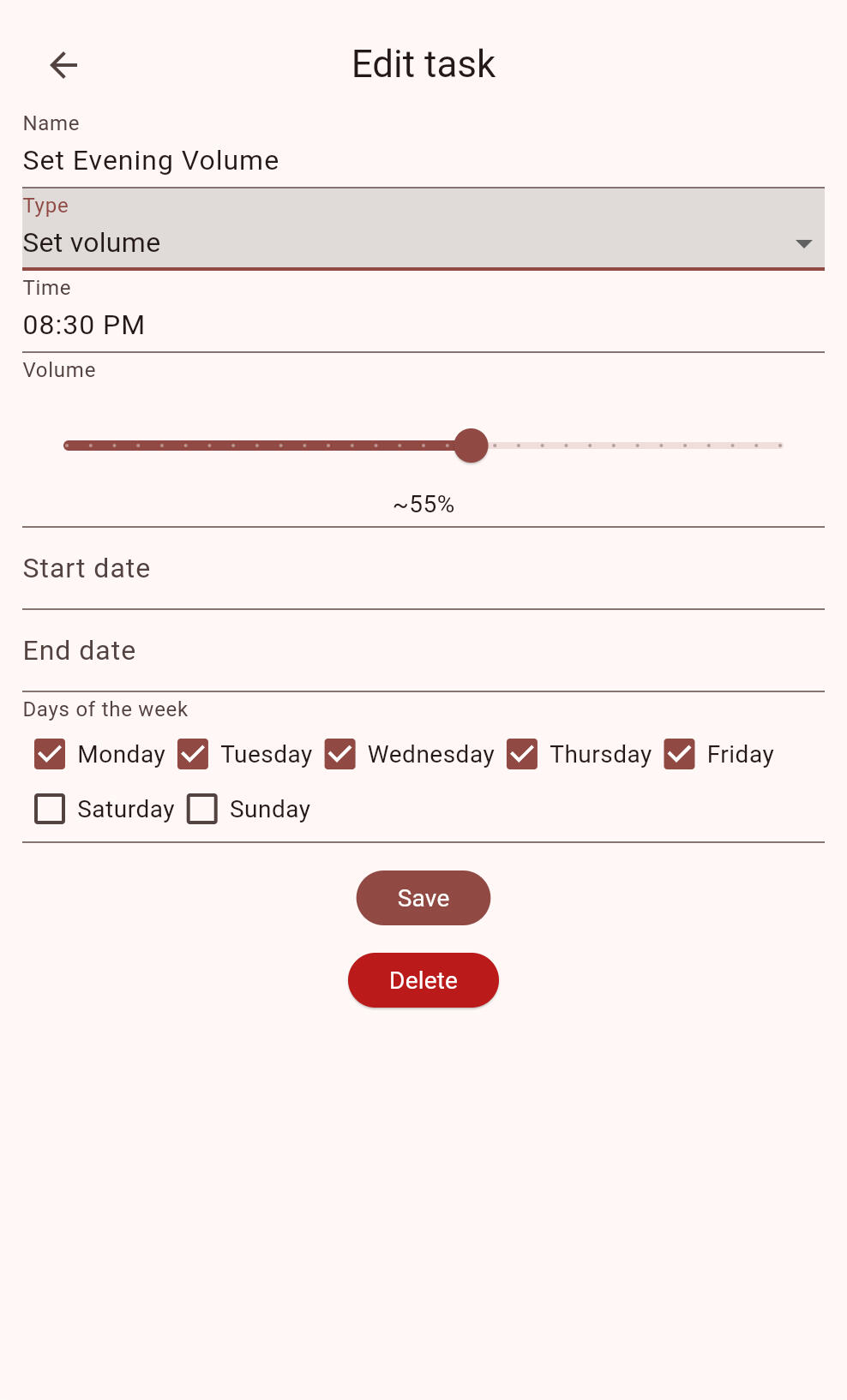This screenshot has width=847, height=1400.
Task: Save the task
Action: point(423,898)
